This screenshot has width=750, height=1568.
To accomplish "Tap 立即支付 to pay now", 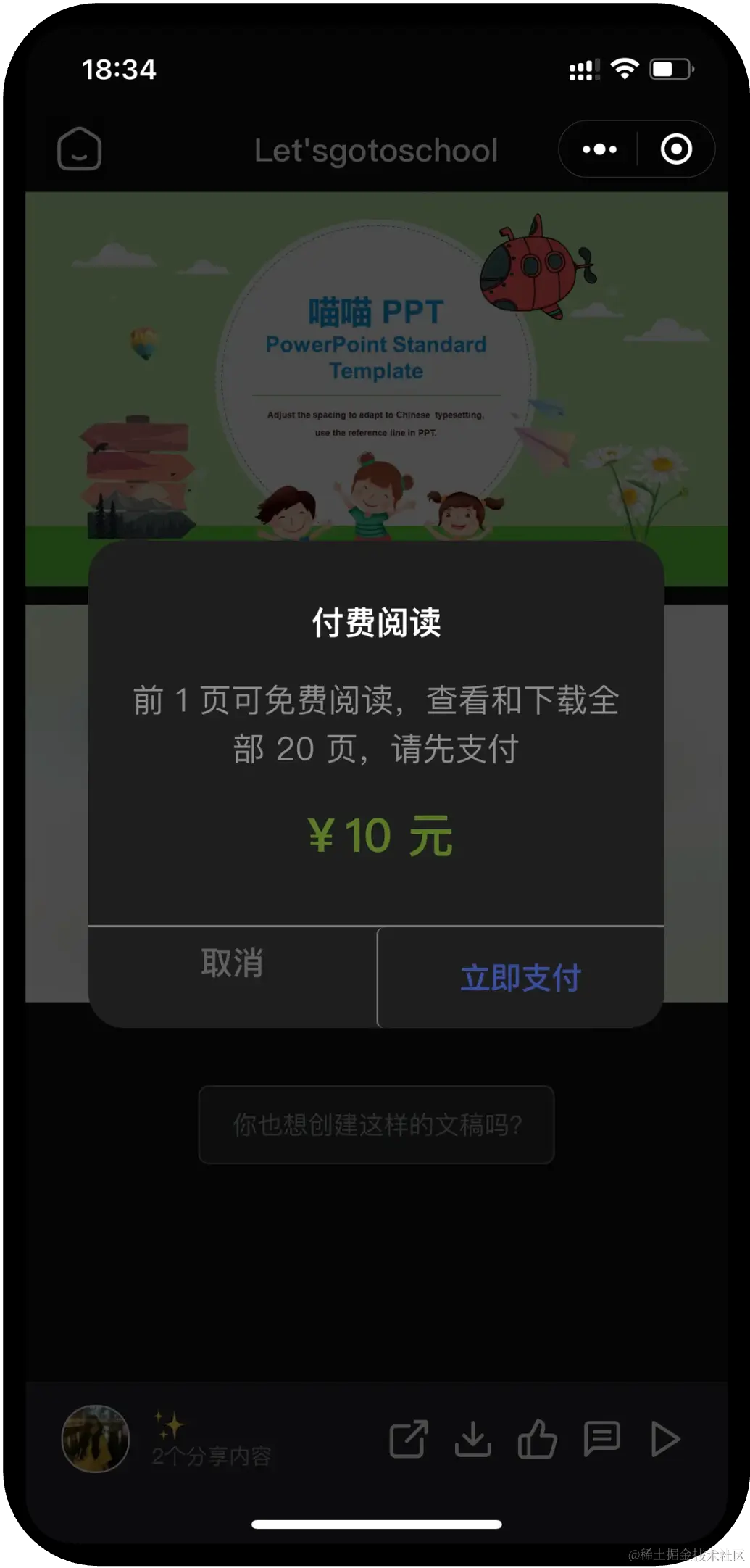I will click(x=520, y=977).
